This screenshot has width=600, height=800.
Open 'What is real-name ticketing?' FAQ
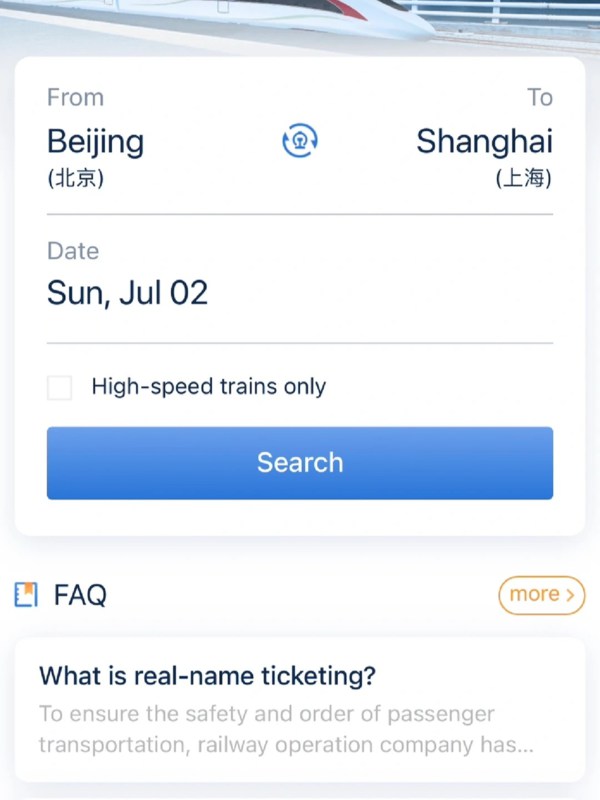pyautogui.click(x=208, y=676)
